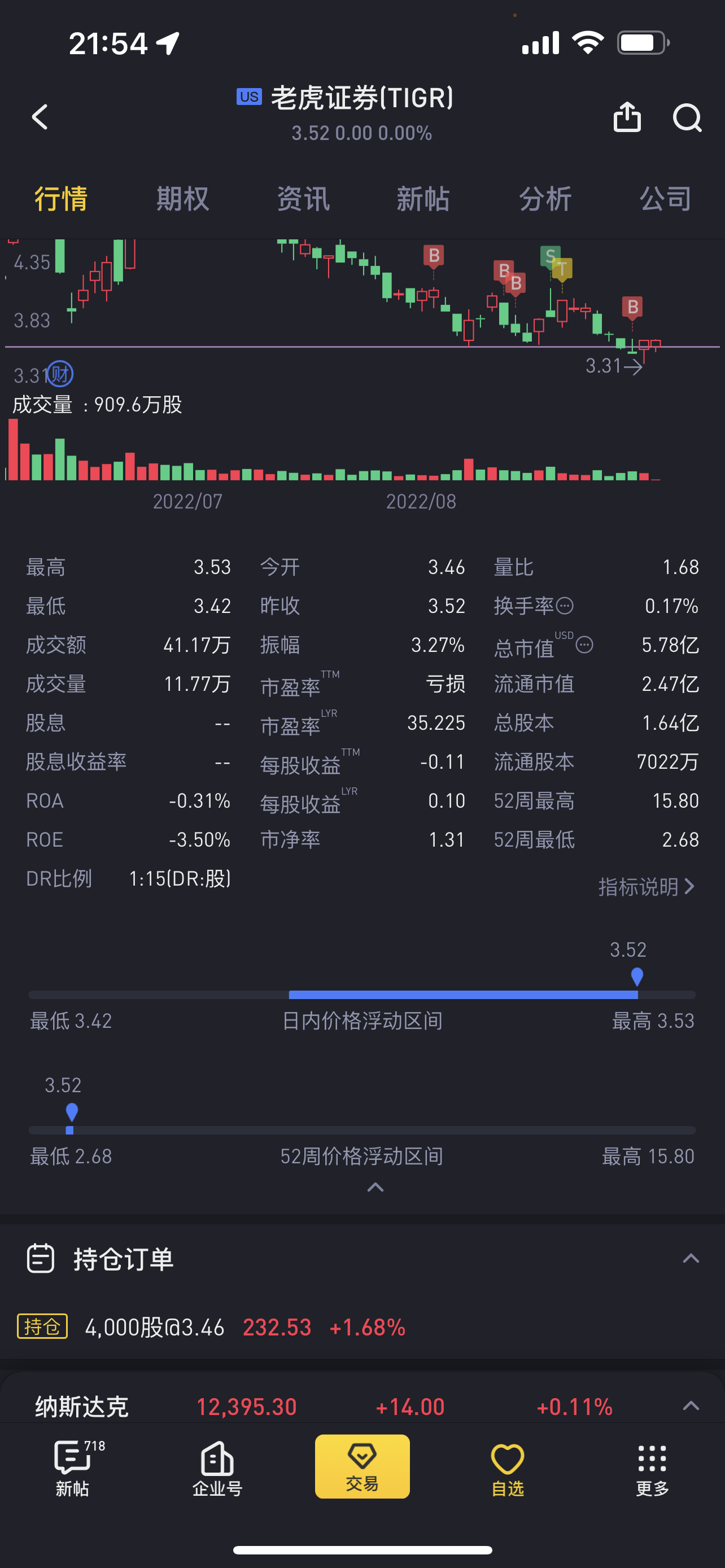Open 新帖 in the bottom bar
The image size is (725, 1568).
coord(73,1469)
